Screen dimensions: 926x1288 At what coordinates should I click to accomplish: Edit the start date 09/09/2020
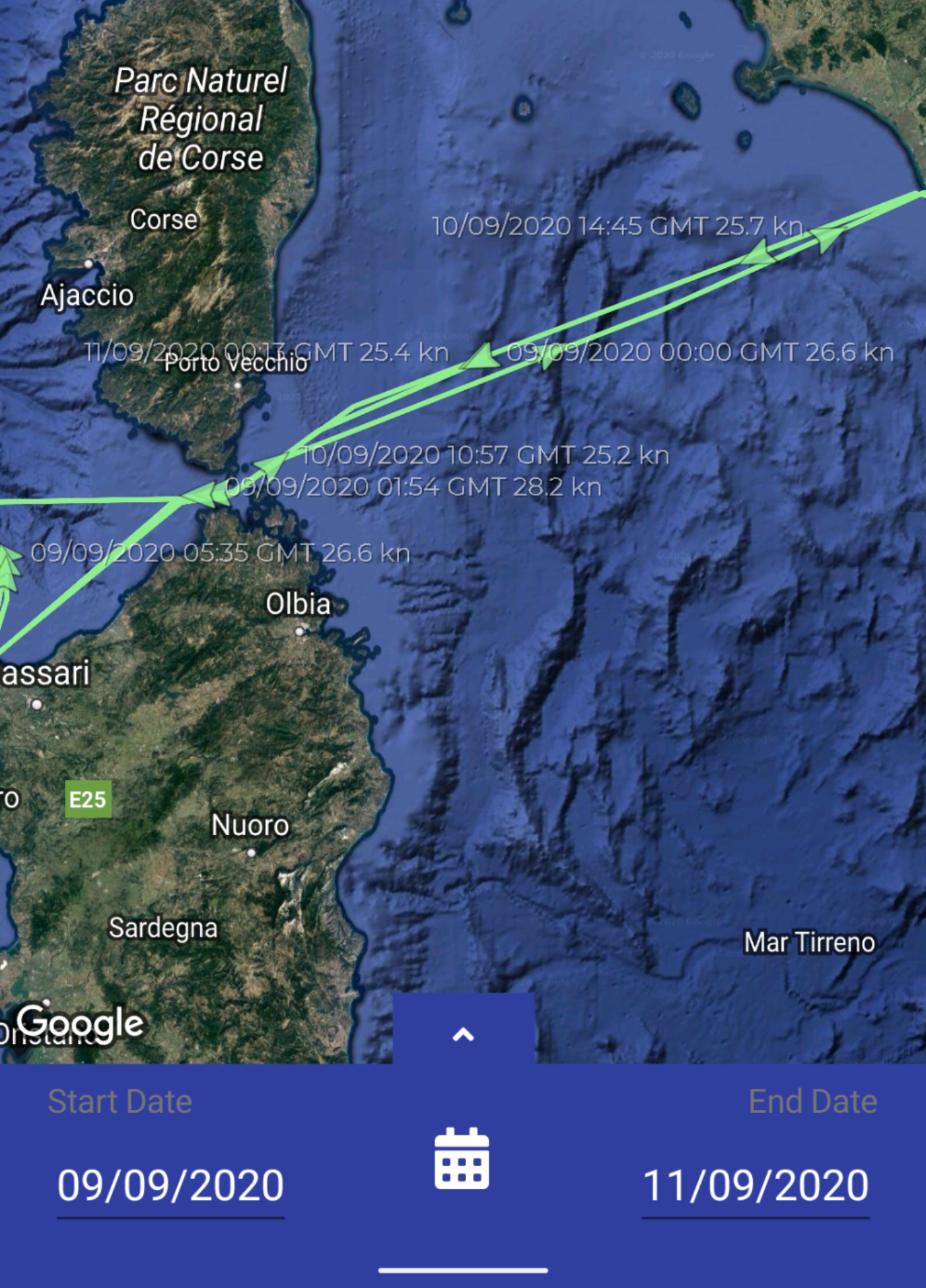(x=170, y=1186)
